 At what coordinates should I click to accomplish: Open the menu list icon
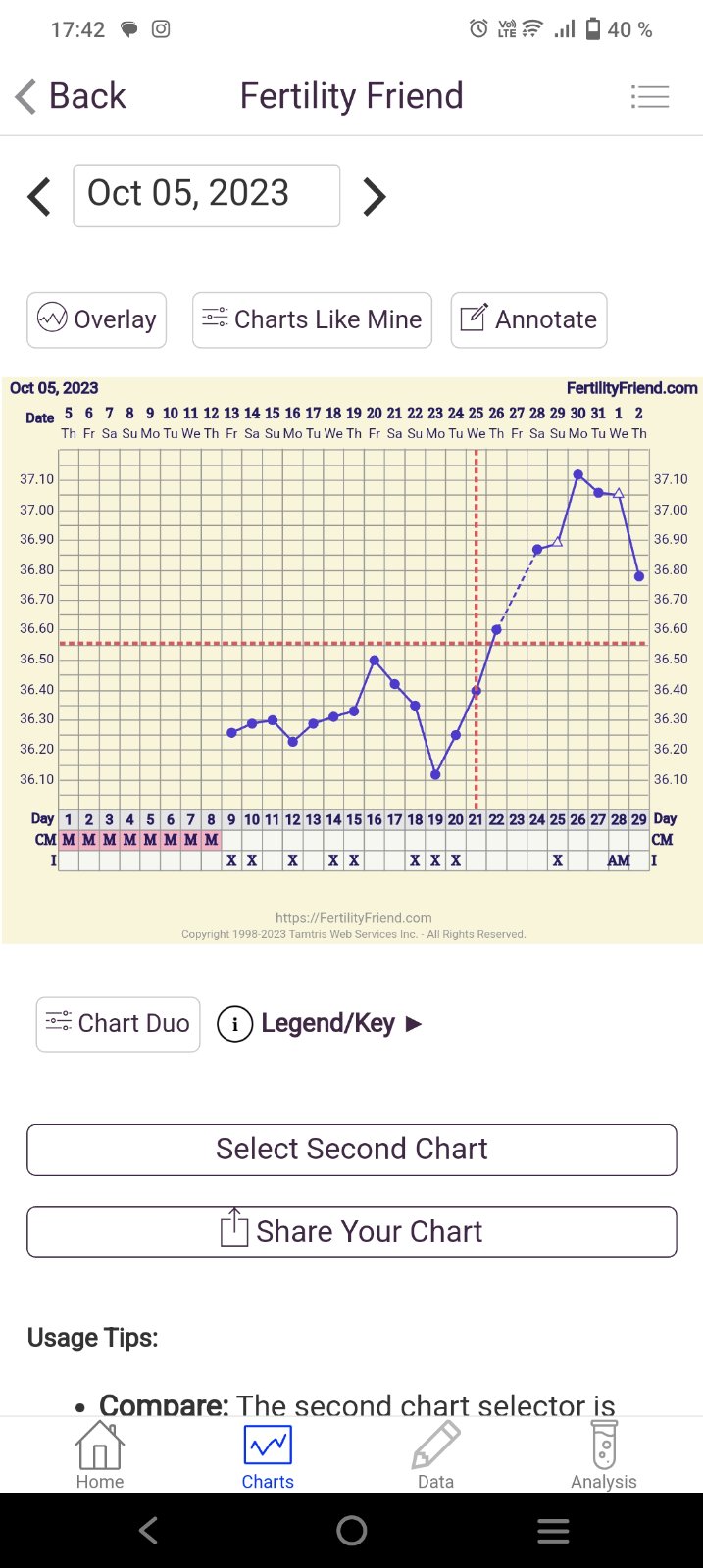[649, 96]
